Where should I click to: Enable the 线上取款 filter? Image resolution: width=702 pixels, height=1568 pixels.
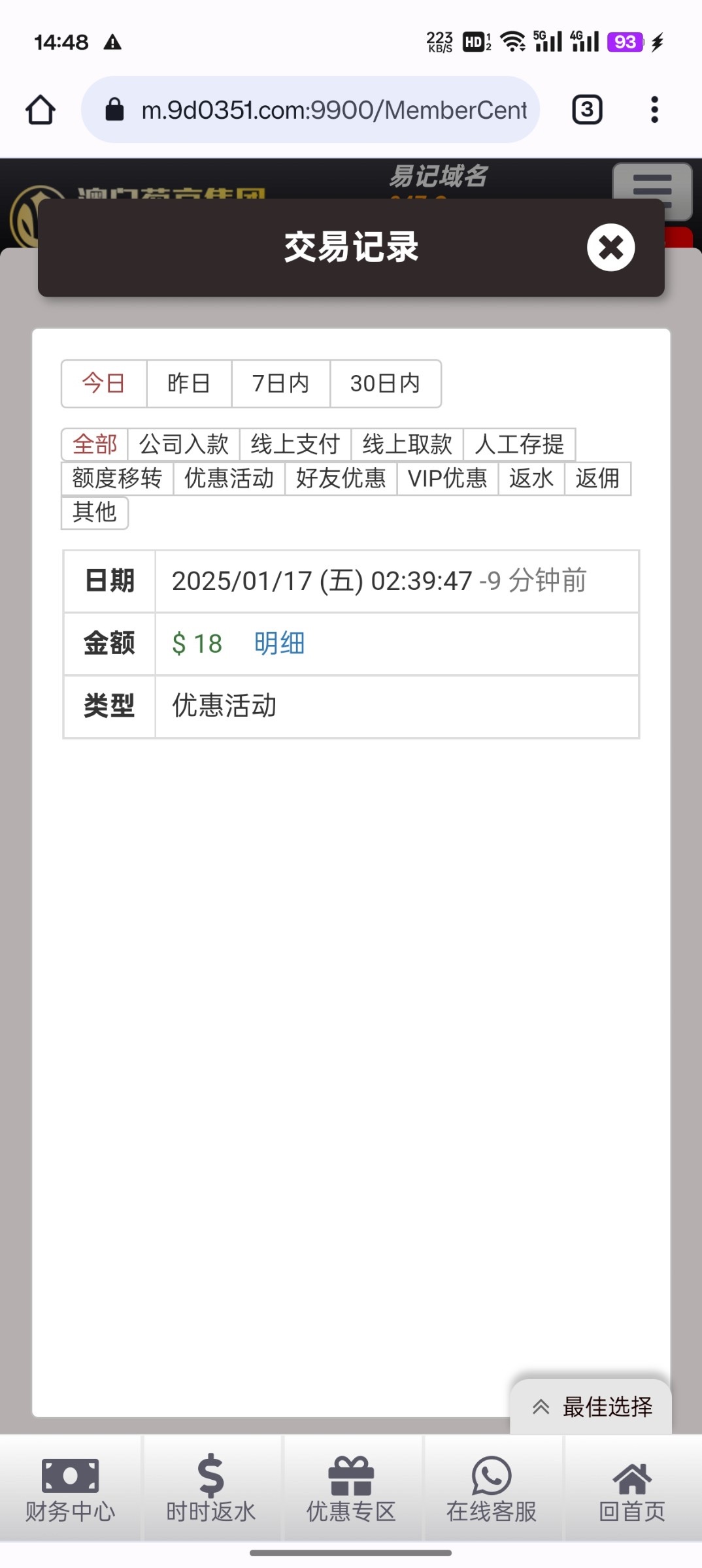[407, 444]
